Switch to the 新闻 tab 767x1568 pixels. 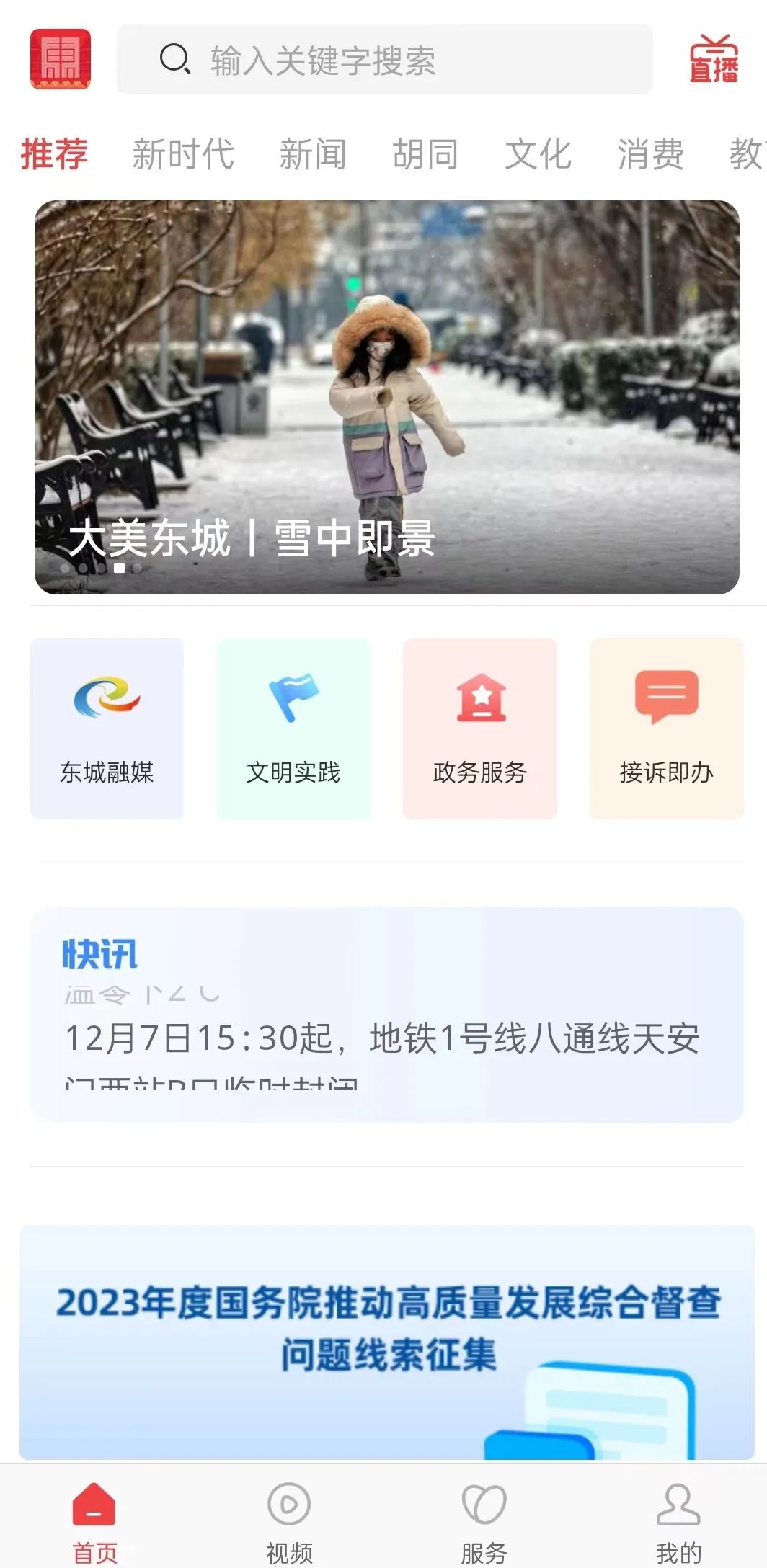(x=313, y=154)
